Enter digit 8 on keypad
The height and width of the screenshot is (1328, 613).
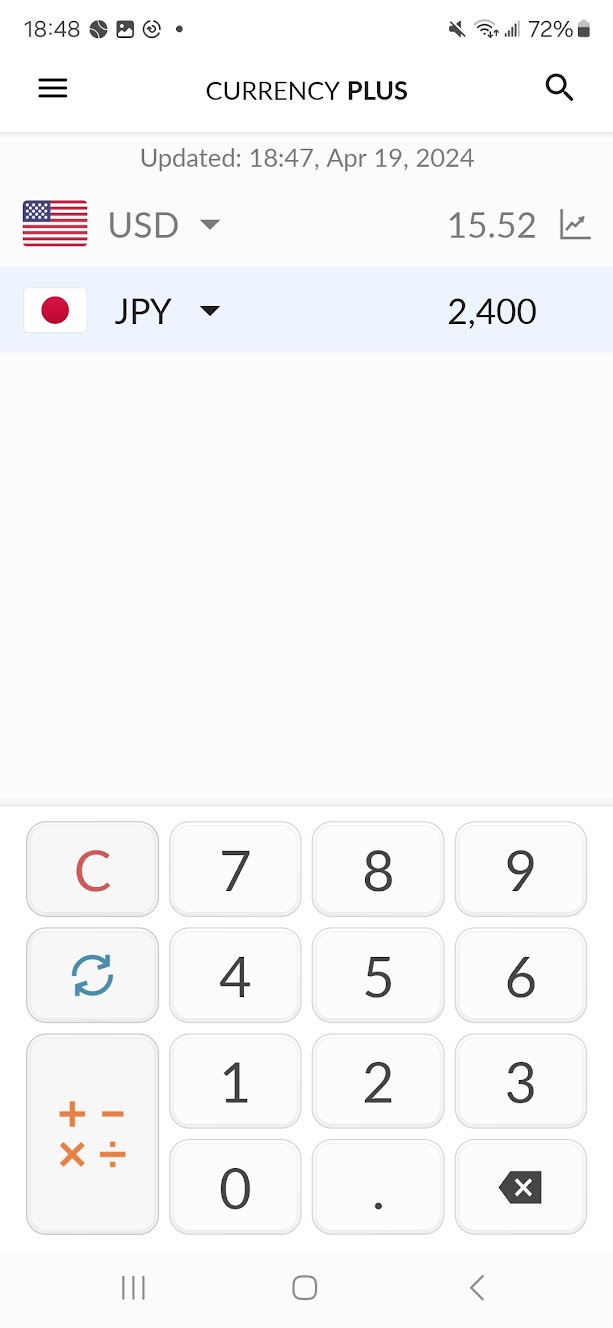click(x=378, y=870)
